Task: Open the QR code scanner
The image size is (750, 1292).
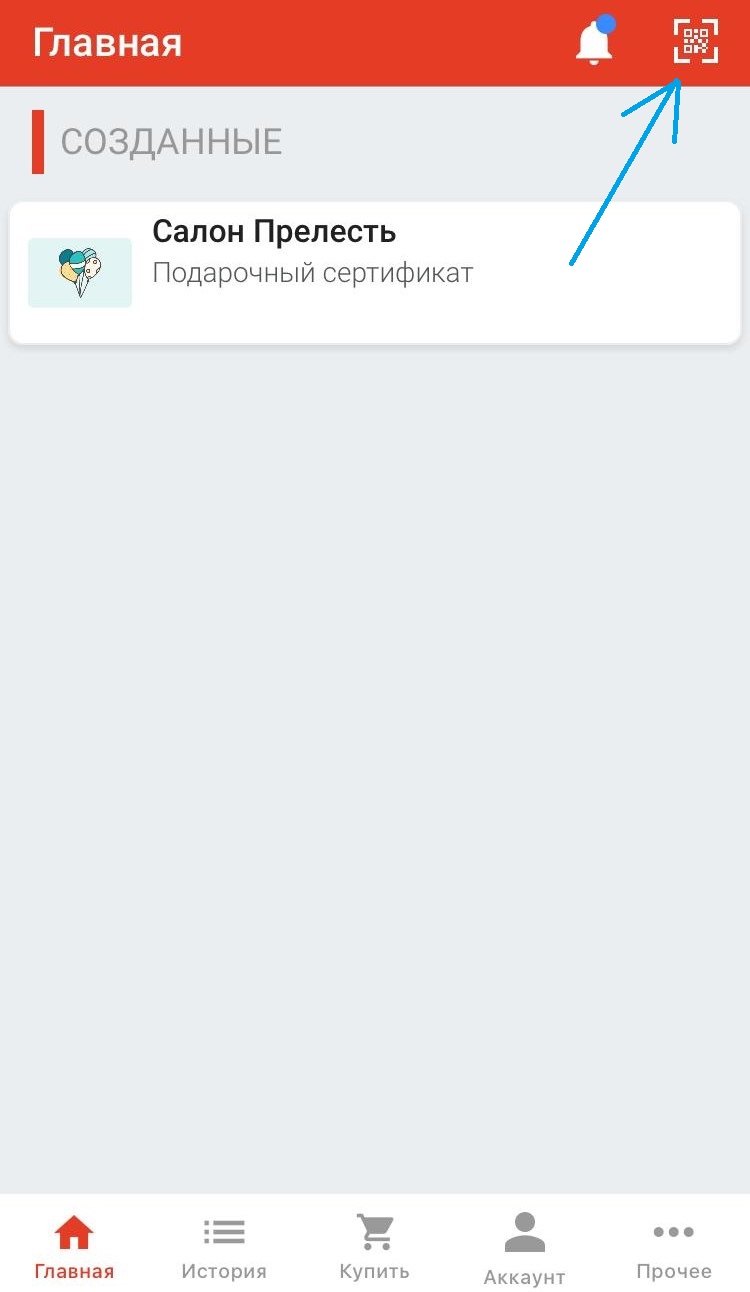Action: (696, 42)
